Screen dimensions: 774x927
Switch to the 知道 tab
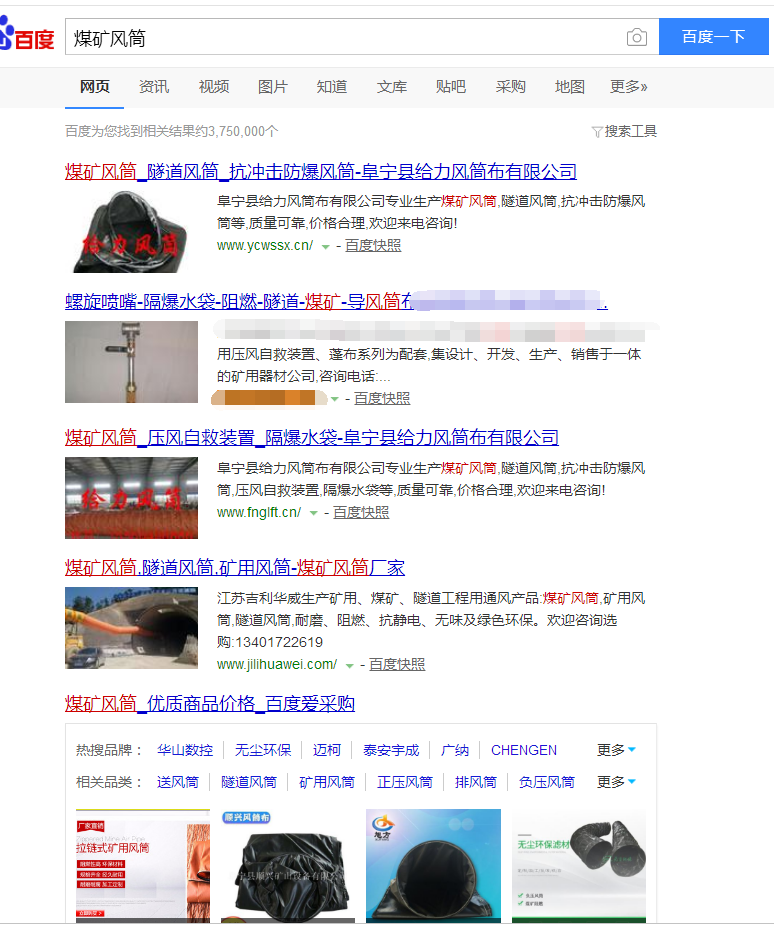332,87
